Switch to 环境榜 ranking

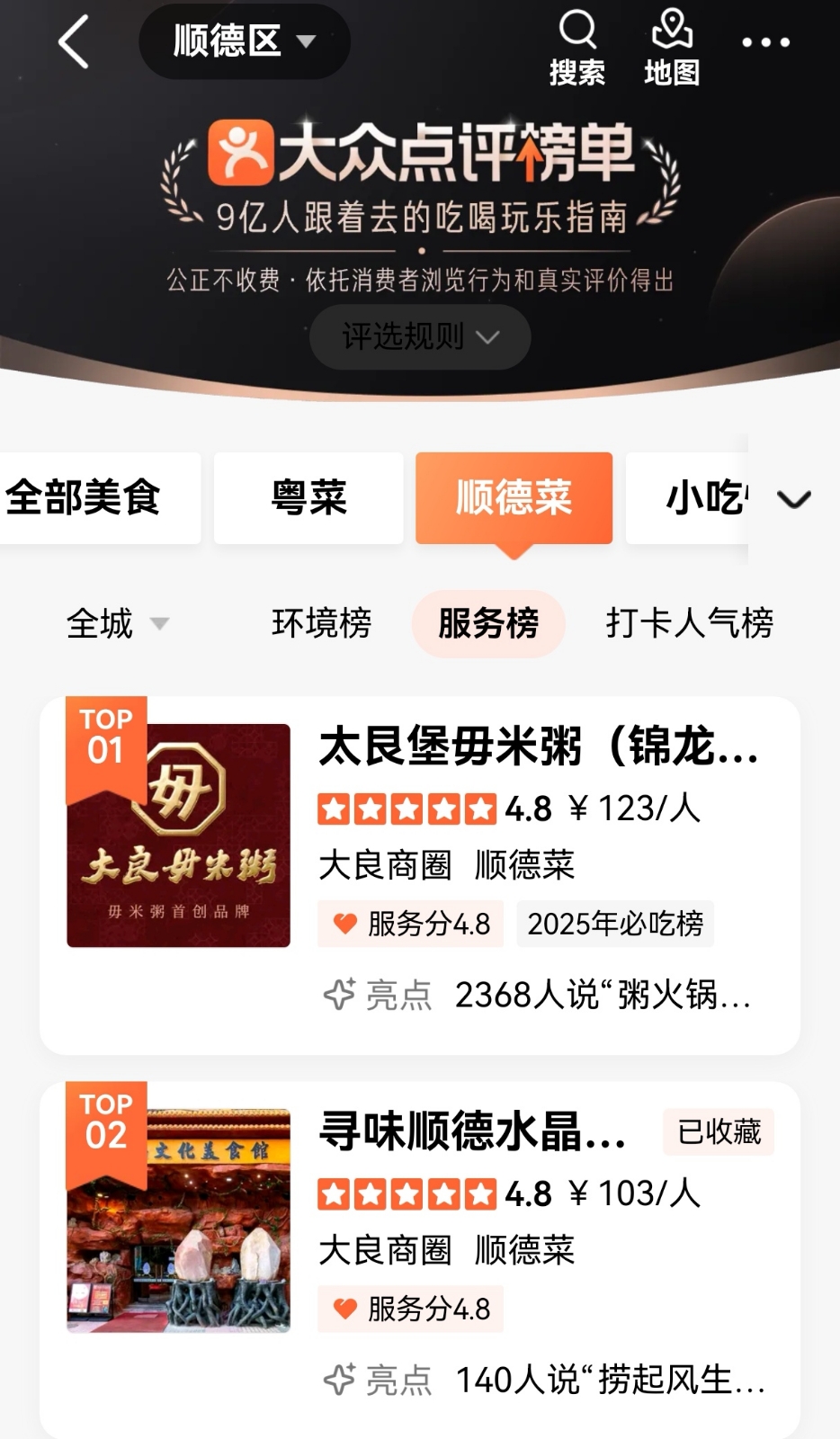coord(321,622)
